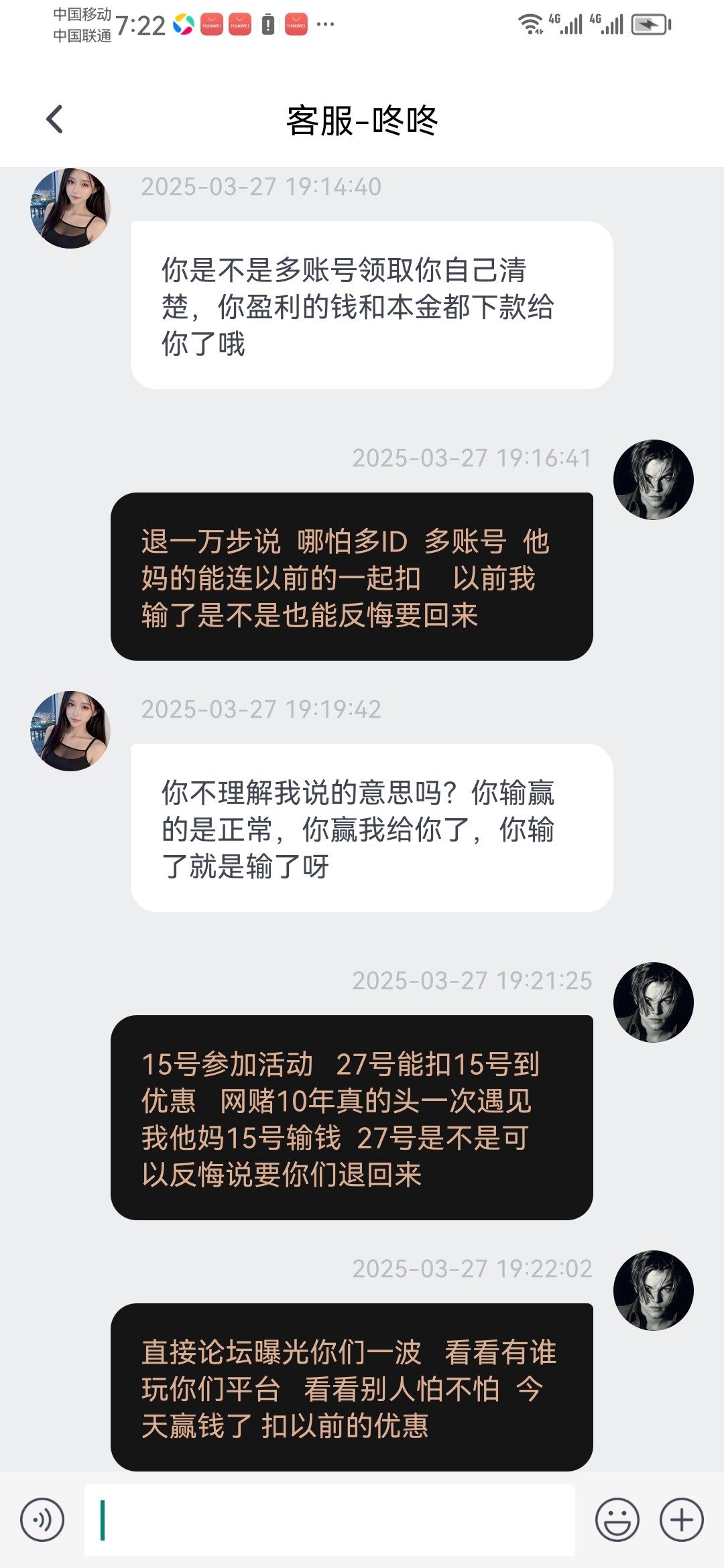Open the plus attachment menu
The width and height of the screenshot is (724, 1568).
(681, 1520)
